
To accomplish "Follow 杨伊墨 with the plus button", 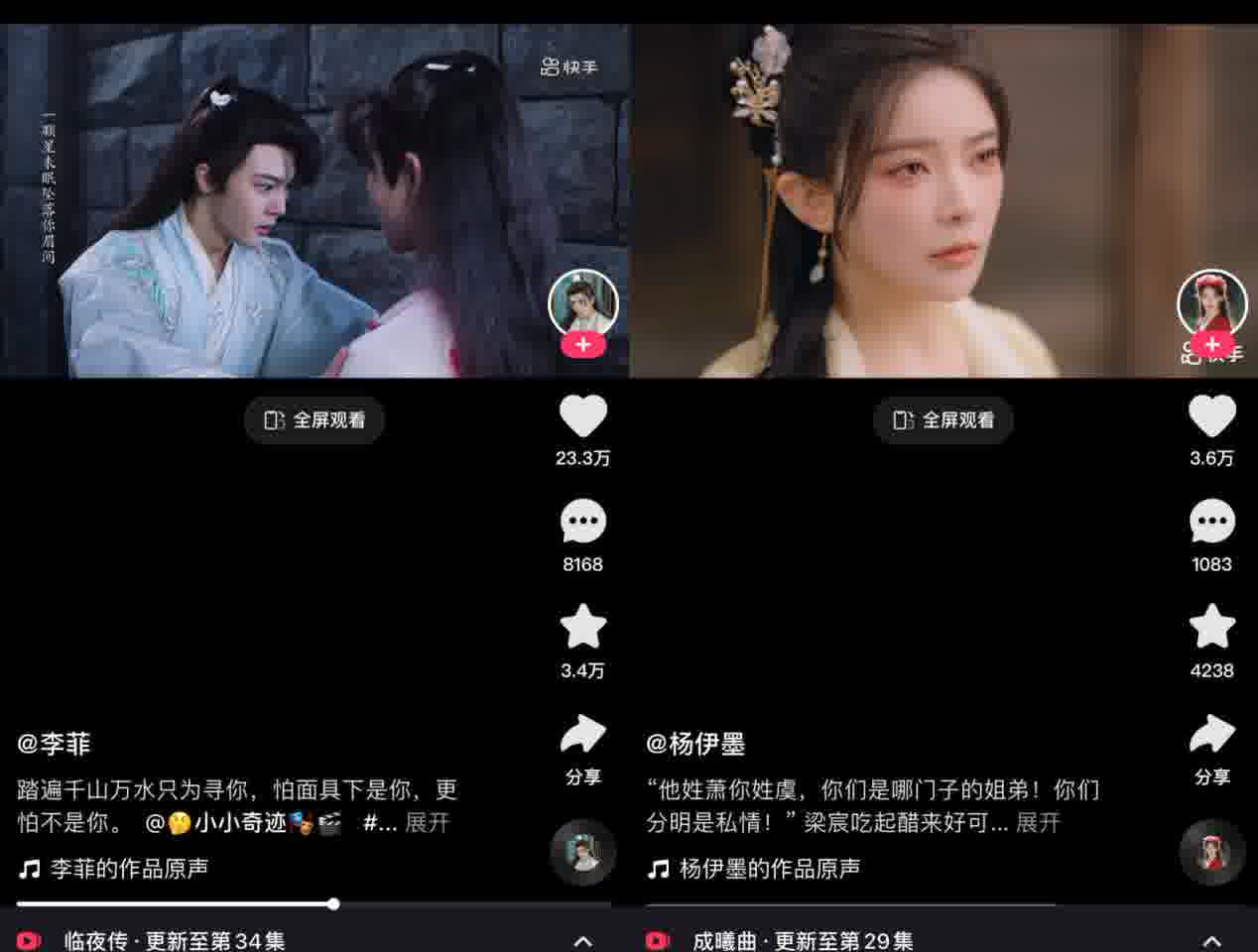I will pos(1211,345).
